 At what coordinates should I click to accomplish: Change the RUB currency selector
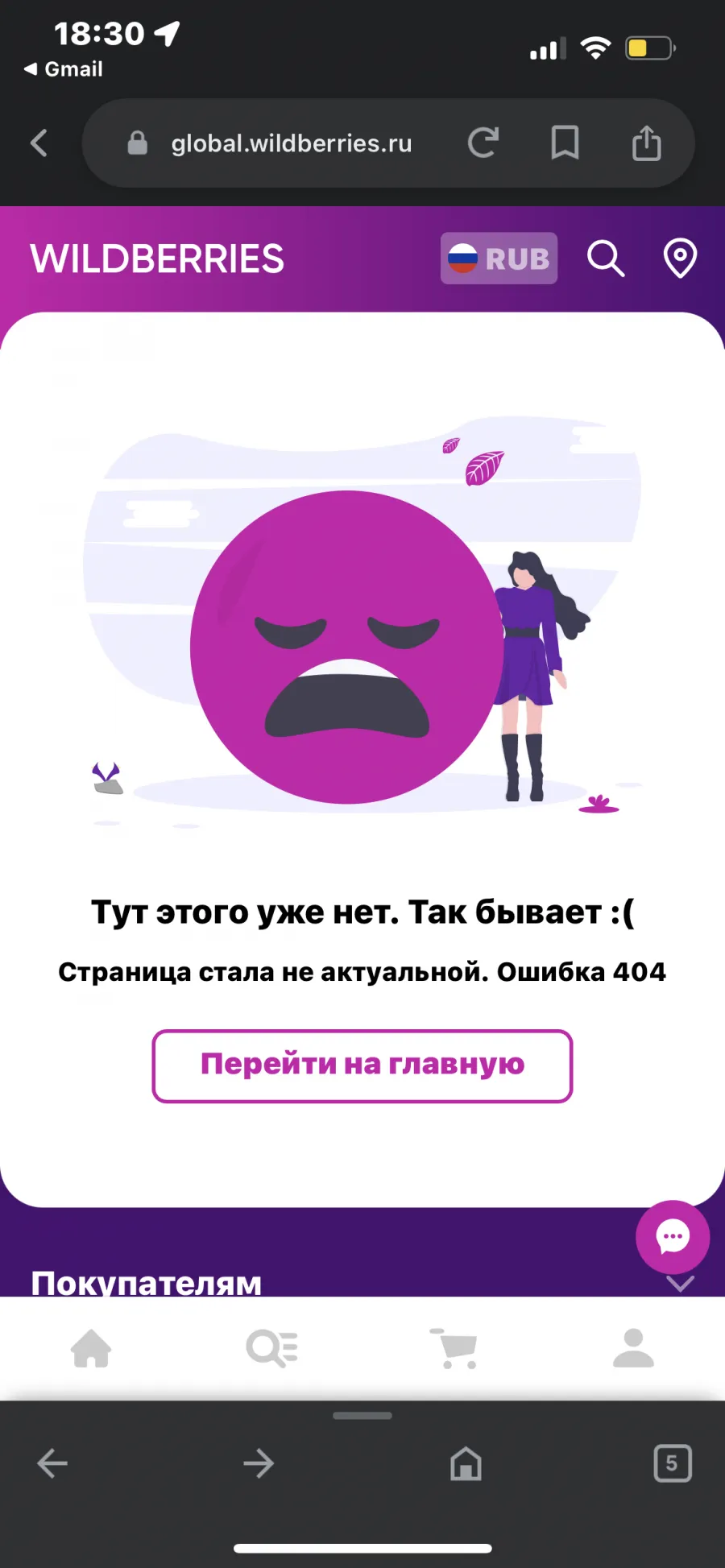tap(499, 259)
